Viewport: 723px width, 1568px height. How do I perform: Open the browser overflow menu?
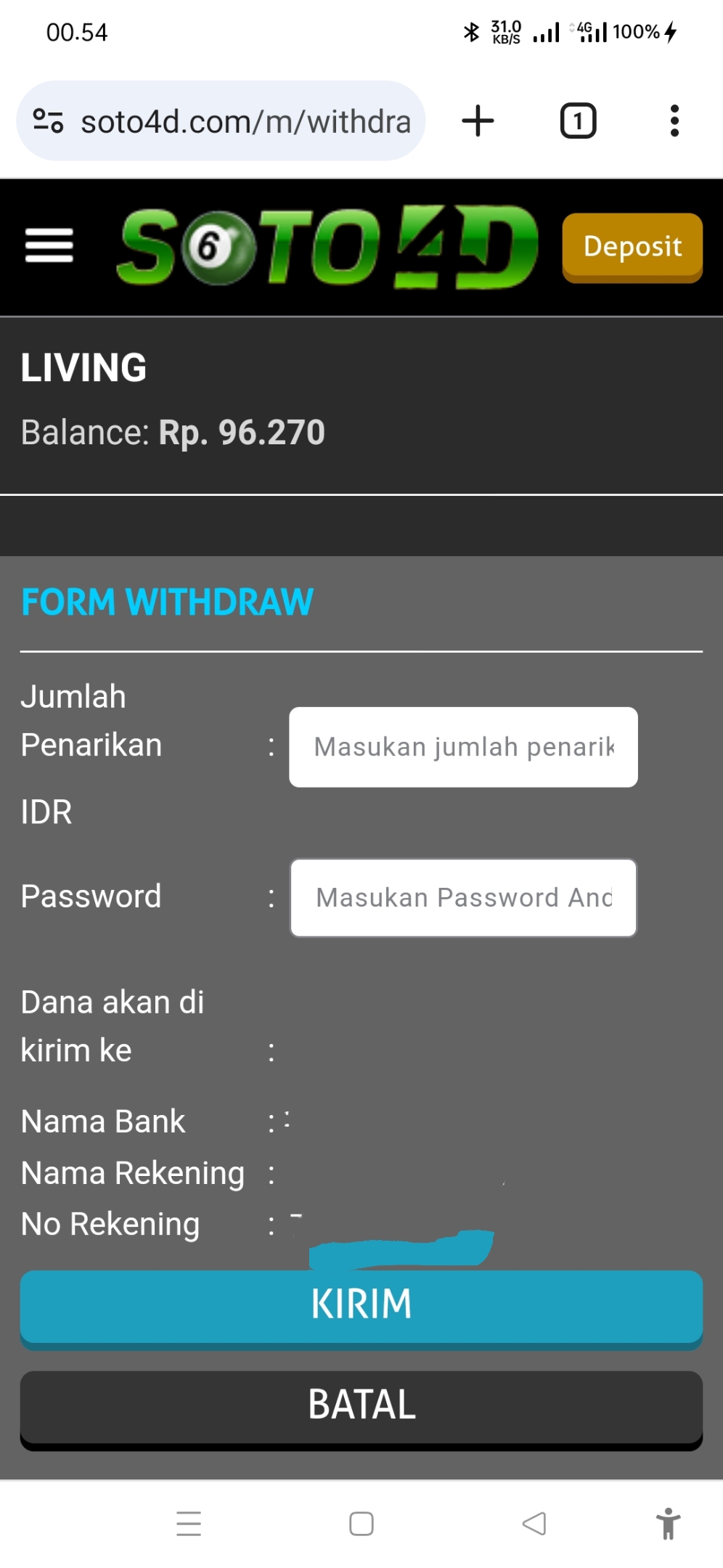(x=674, y=121)
